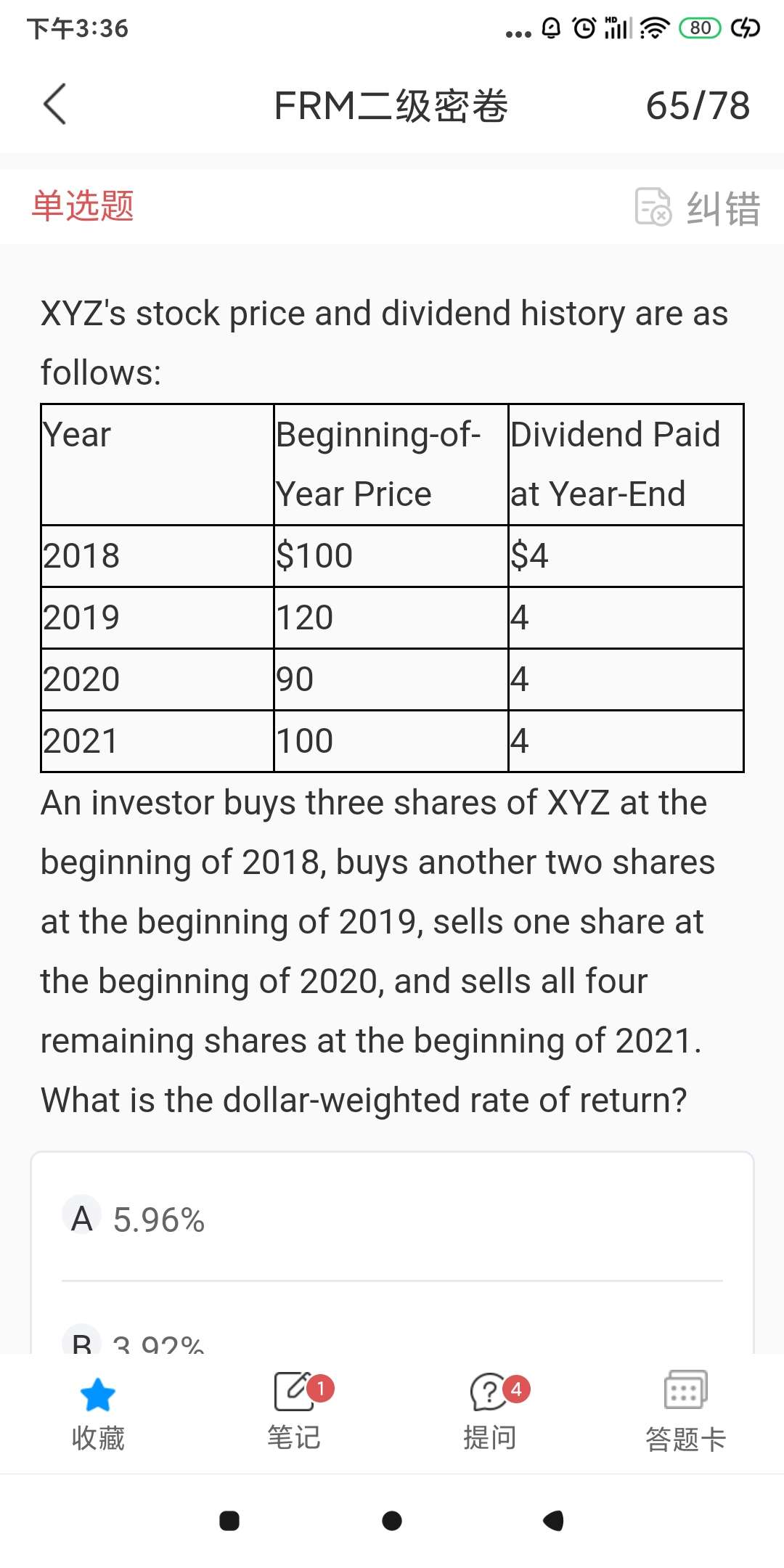
Task: Go back using the top arrow
Action: [55, 105]
